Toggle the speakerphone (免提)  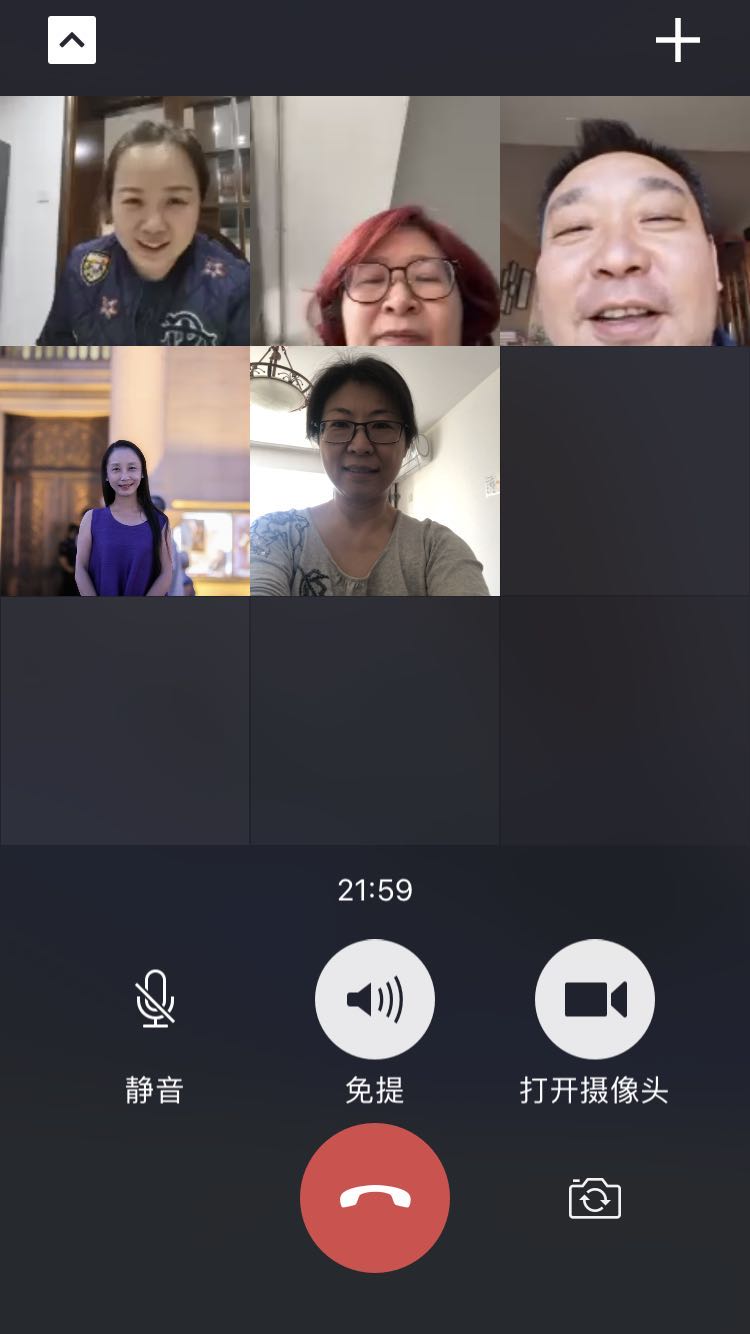click(x=375, y=999)
